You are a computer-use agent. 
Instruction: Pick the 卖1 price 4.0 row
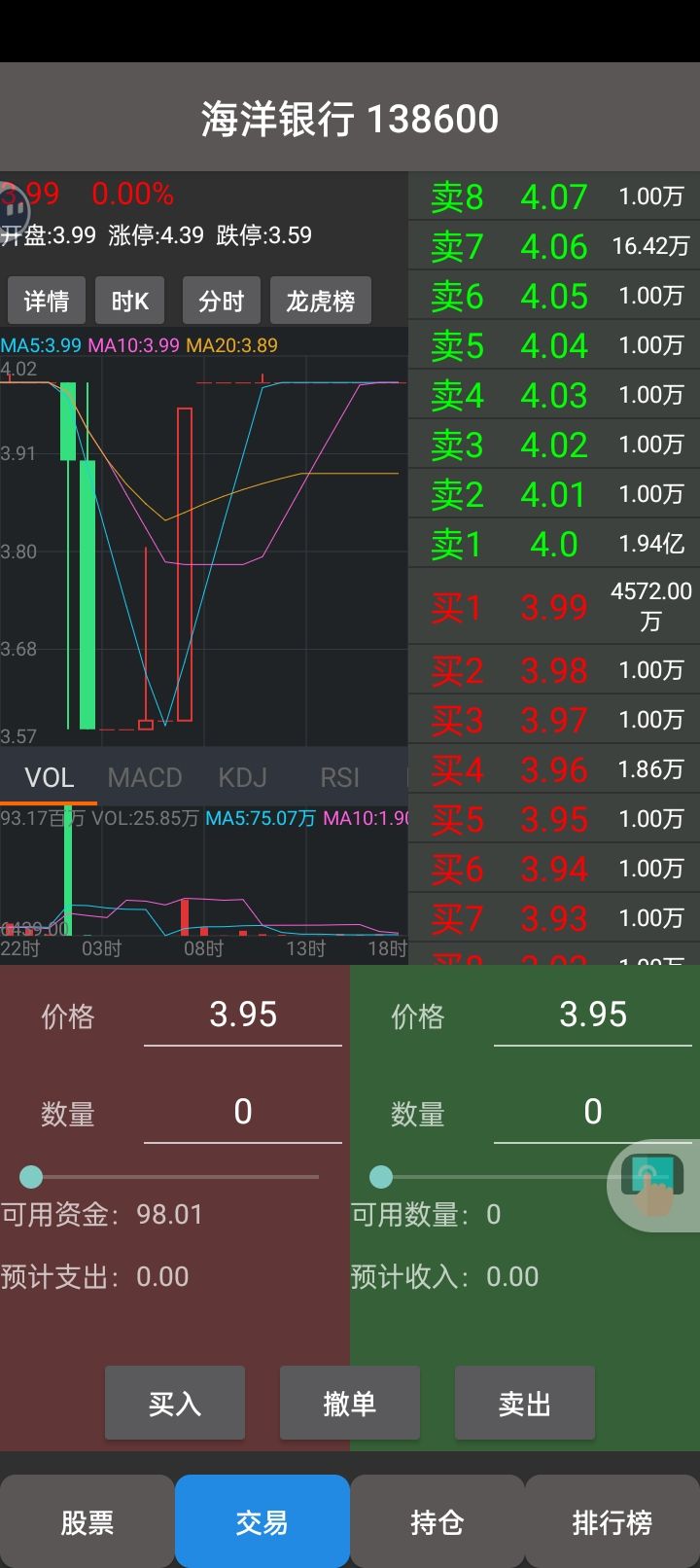pos(554,544)
